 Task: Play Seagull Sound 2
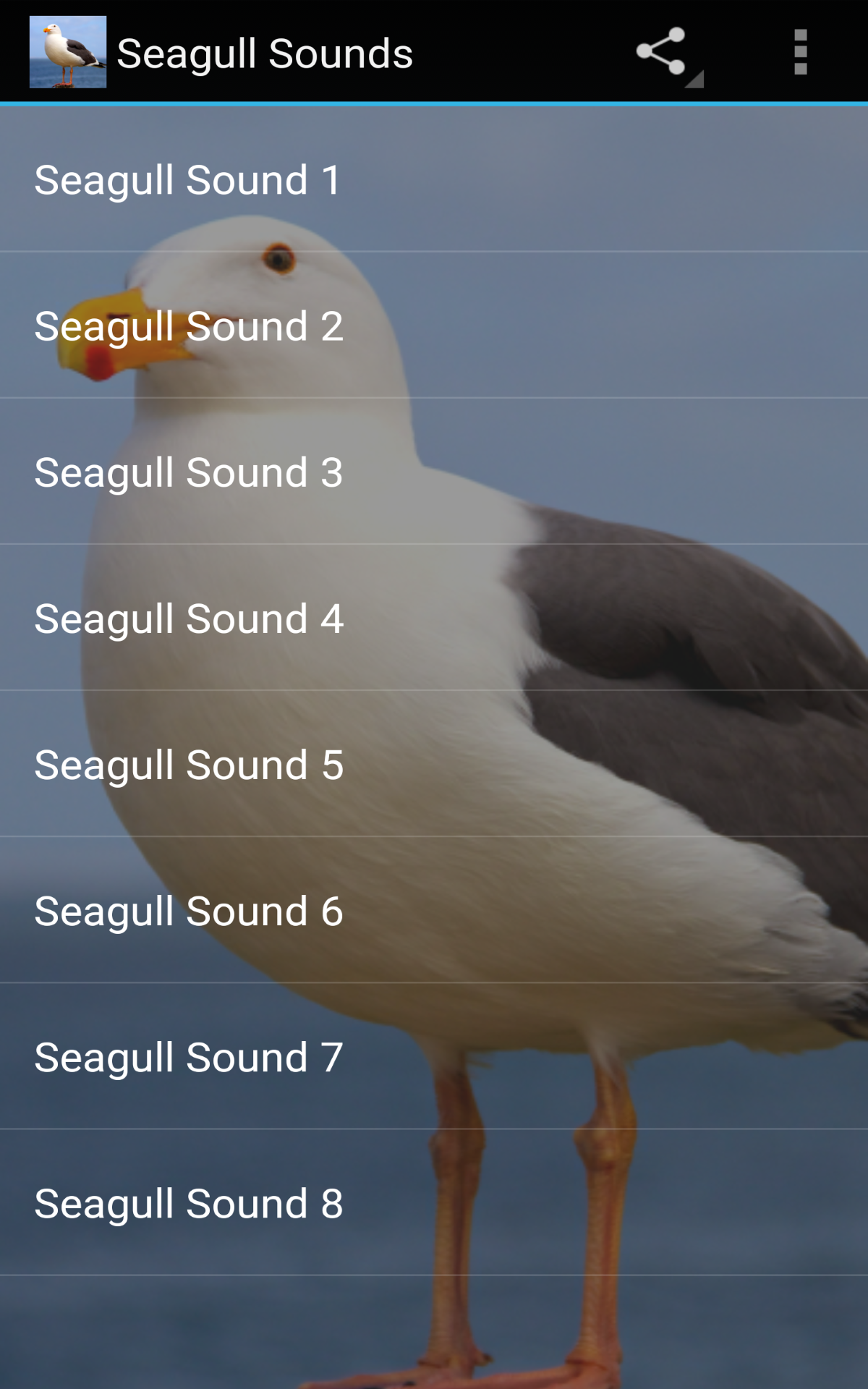click(x=190, y=327)
